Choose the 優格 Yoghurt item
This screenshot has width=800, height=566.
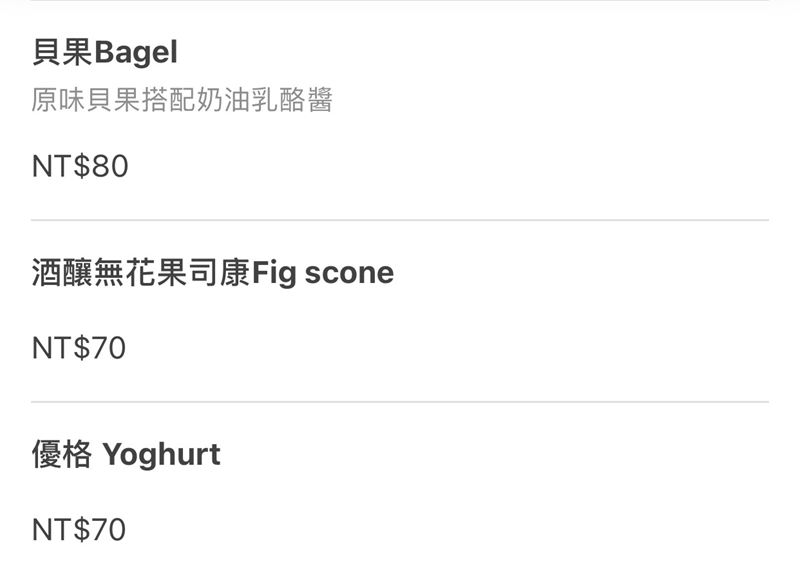pos(127,456)
